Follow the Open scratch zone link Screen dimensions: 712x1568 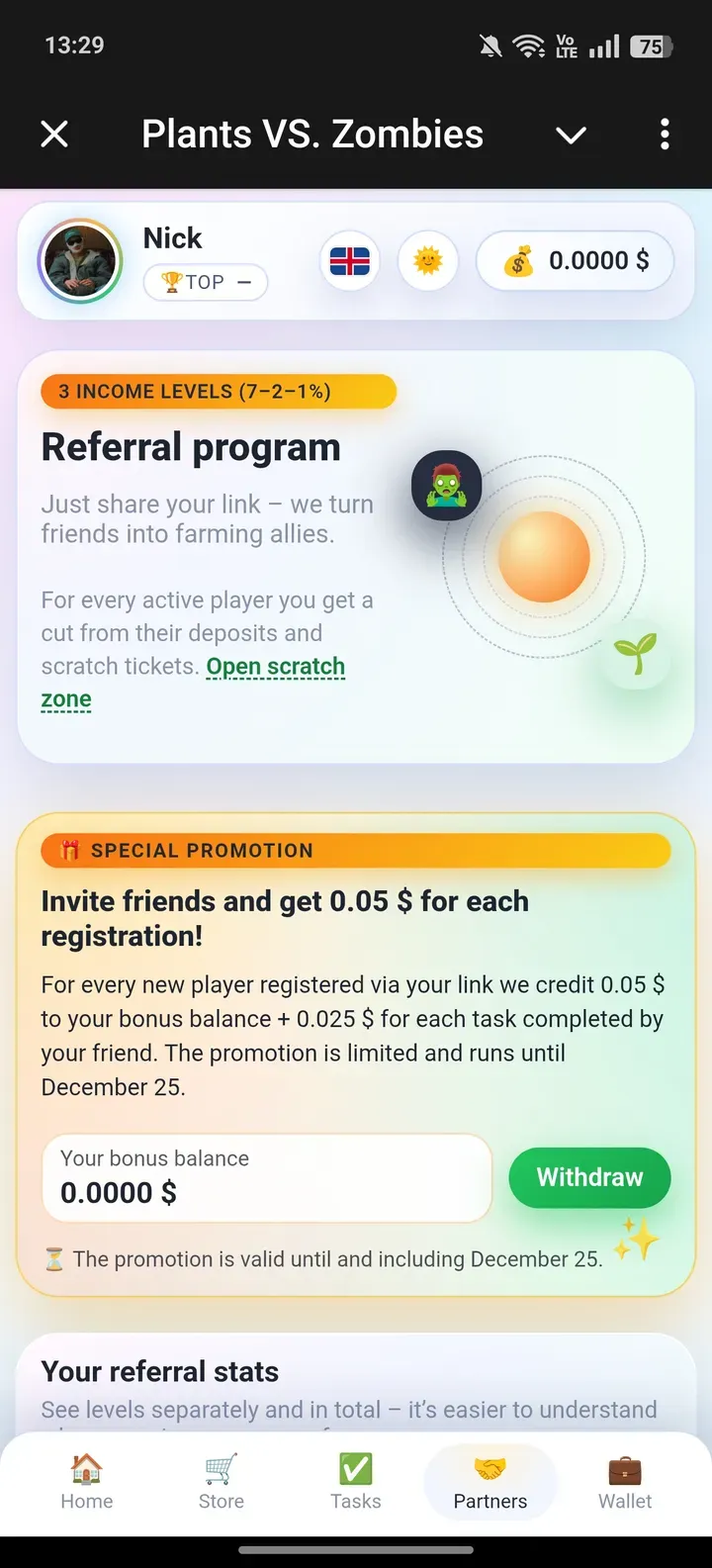[x=275, y=667]
